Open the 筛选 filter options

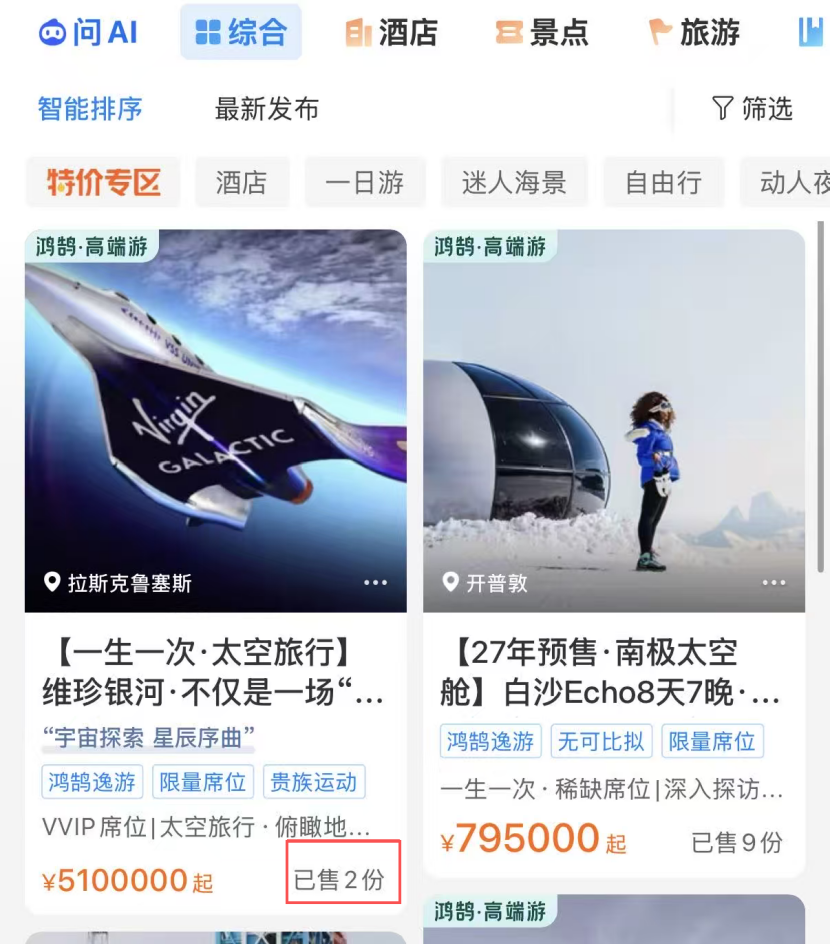click(x=752, y=109)
